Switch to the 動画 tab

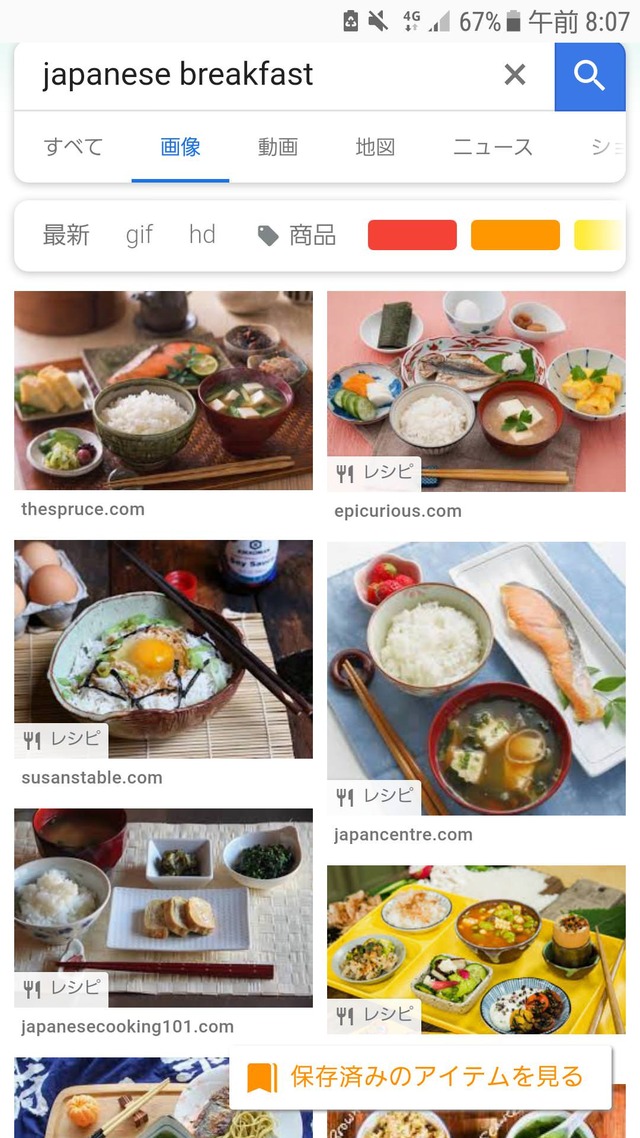[278, 147]
